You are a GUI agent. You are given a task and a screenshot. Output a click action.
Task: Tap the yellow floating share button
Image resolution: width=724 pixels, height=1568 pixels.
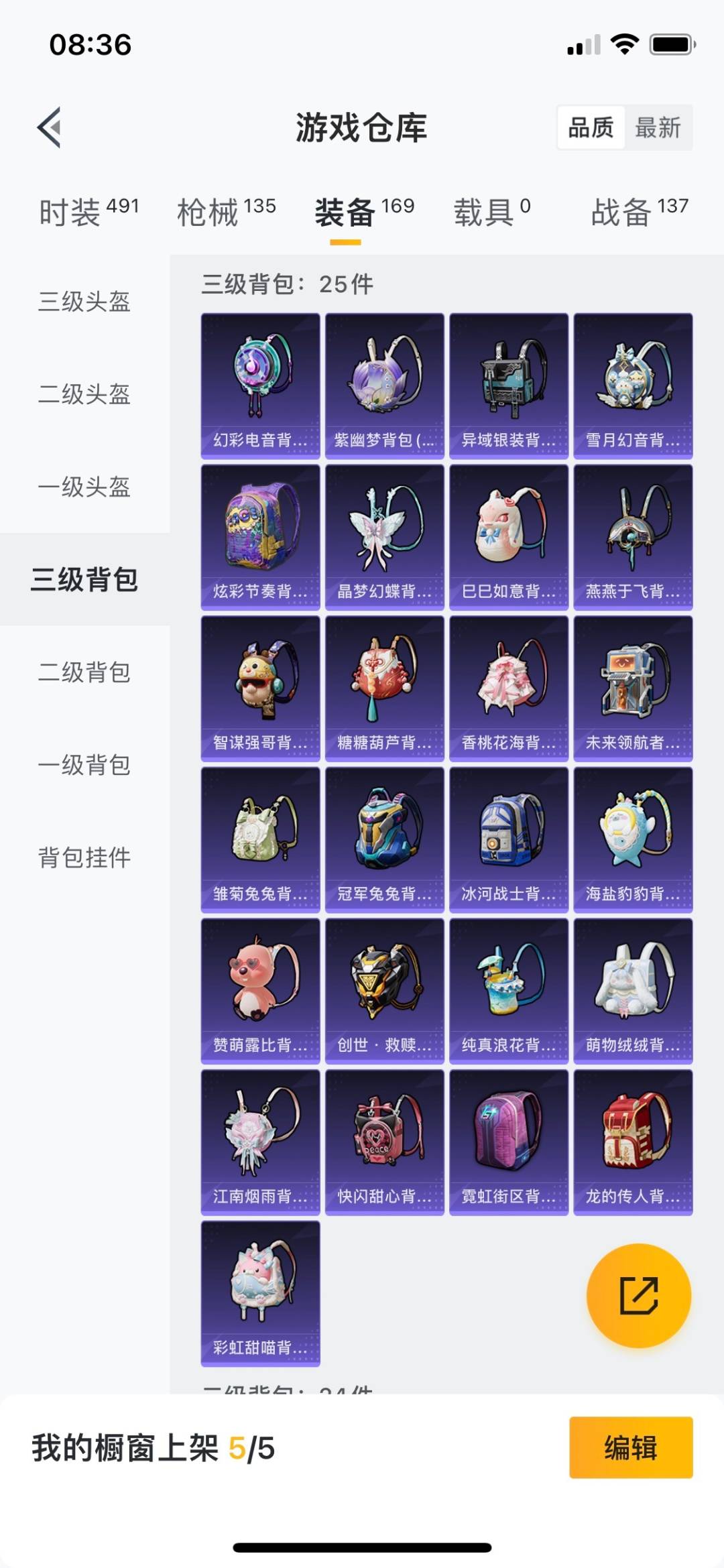click(x=638, y=1295)
